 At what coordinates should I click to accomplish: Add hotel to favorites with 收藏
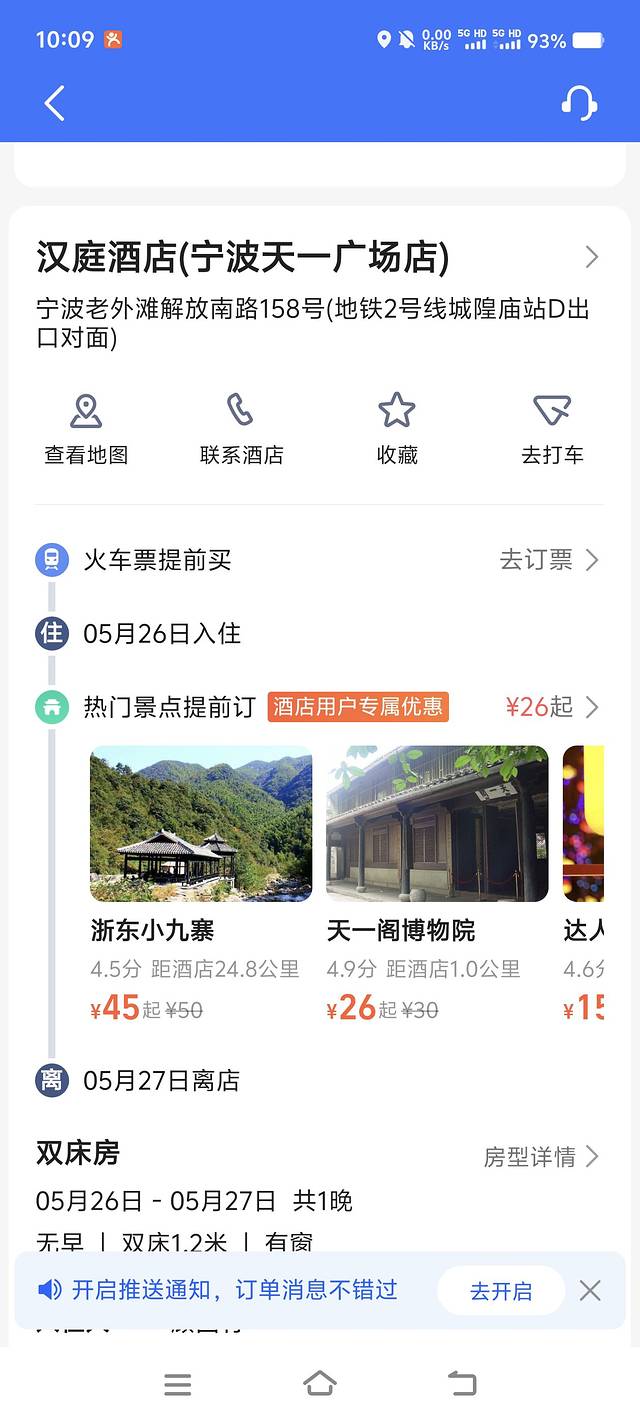click(396, 429)
